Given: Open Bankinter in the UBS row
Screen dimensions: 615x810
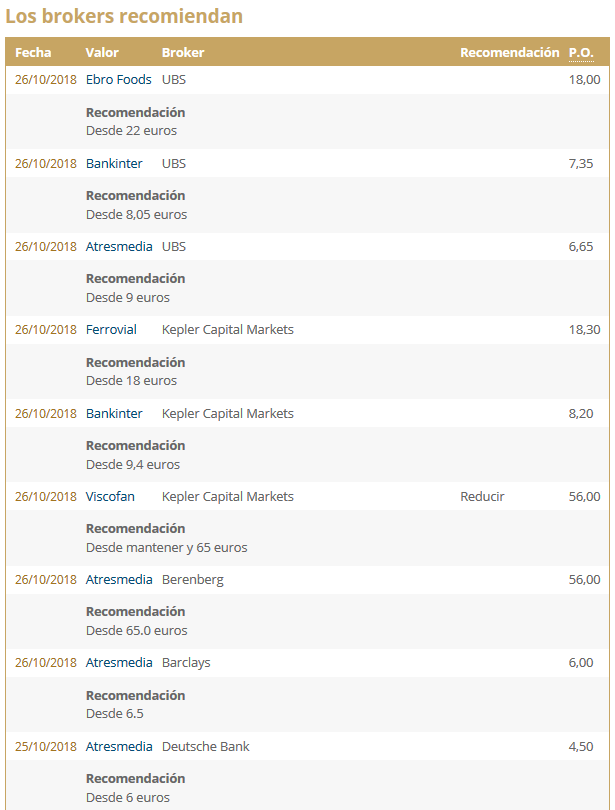Looking at the screenshot, I should point(114,163).
